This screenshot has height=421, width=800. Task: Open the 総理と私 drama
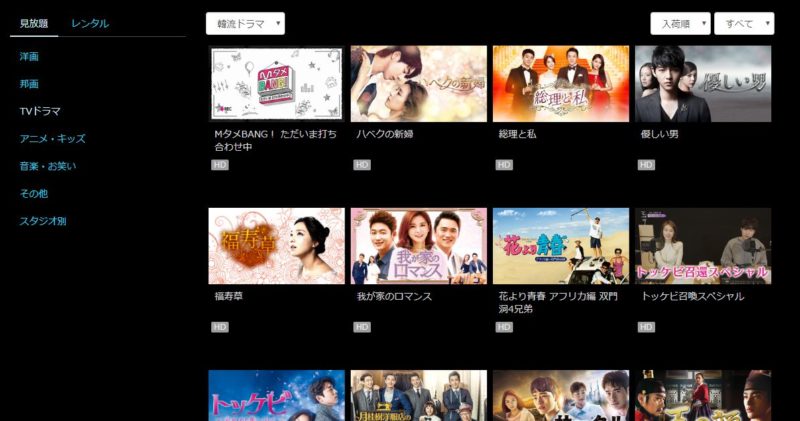coord(560,84)
